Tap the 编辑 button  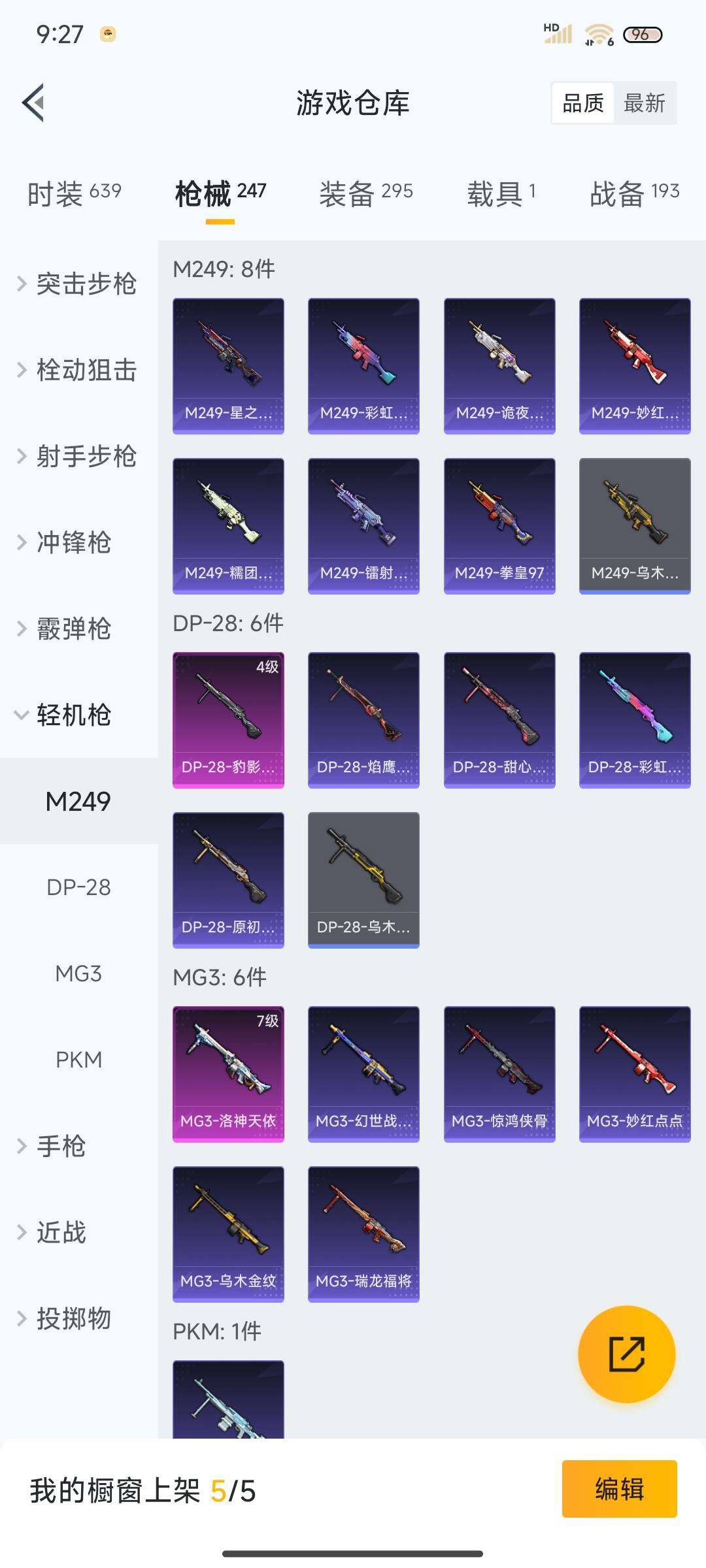(619, 1489)
